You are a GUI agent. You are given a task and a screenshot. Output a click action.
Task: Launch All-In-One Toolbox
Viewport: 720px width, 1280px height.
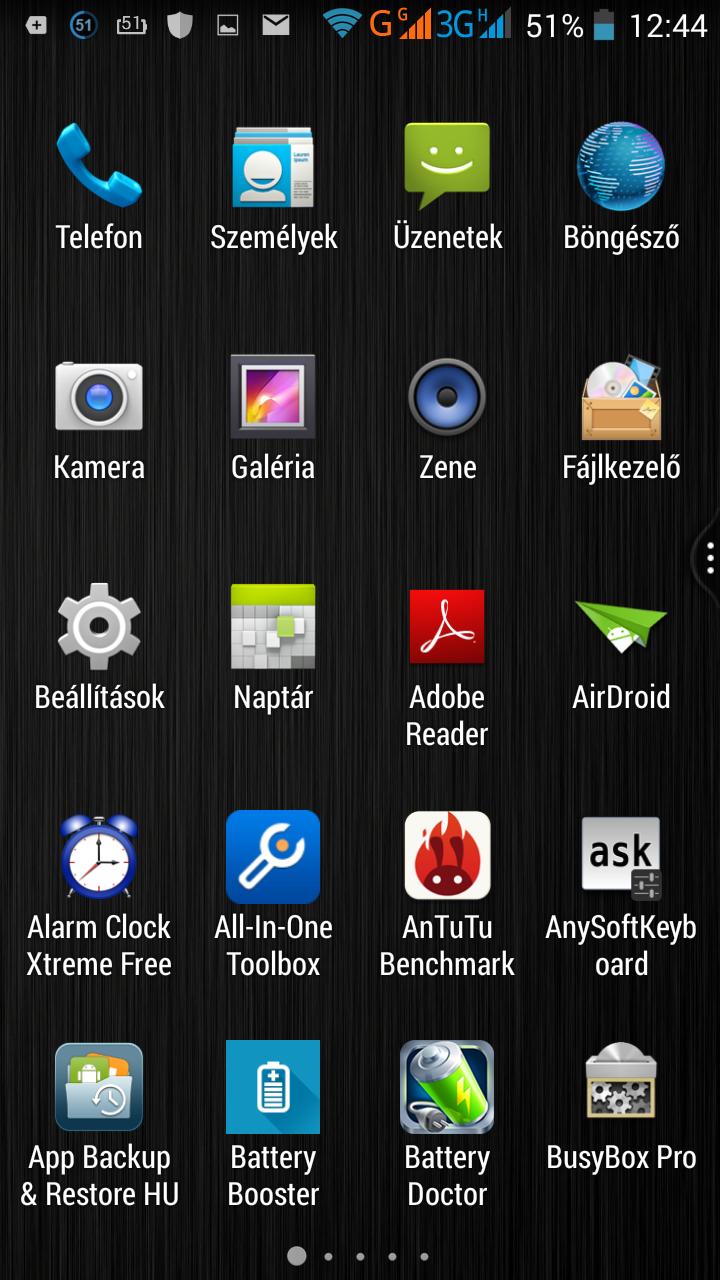pyautogui.click(x=273, y=857)
